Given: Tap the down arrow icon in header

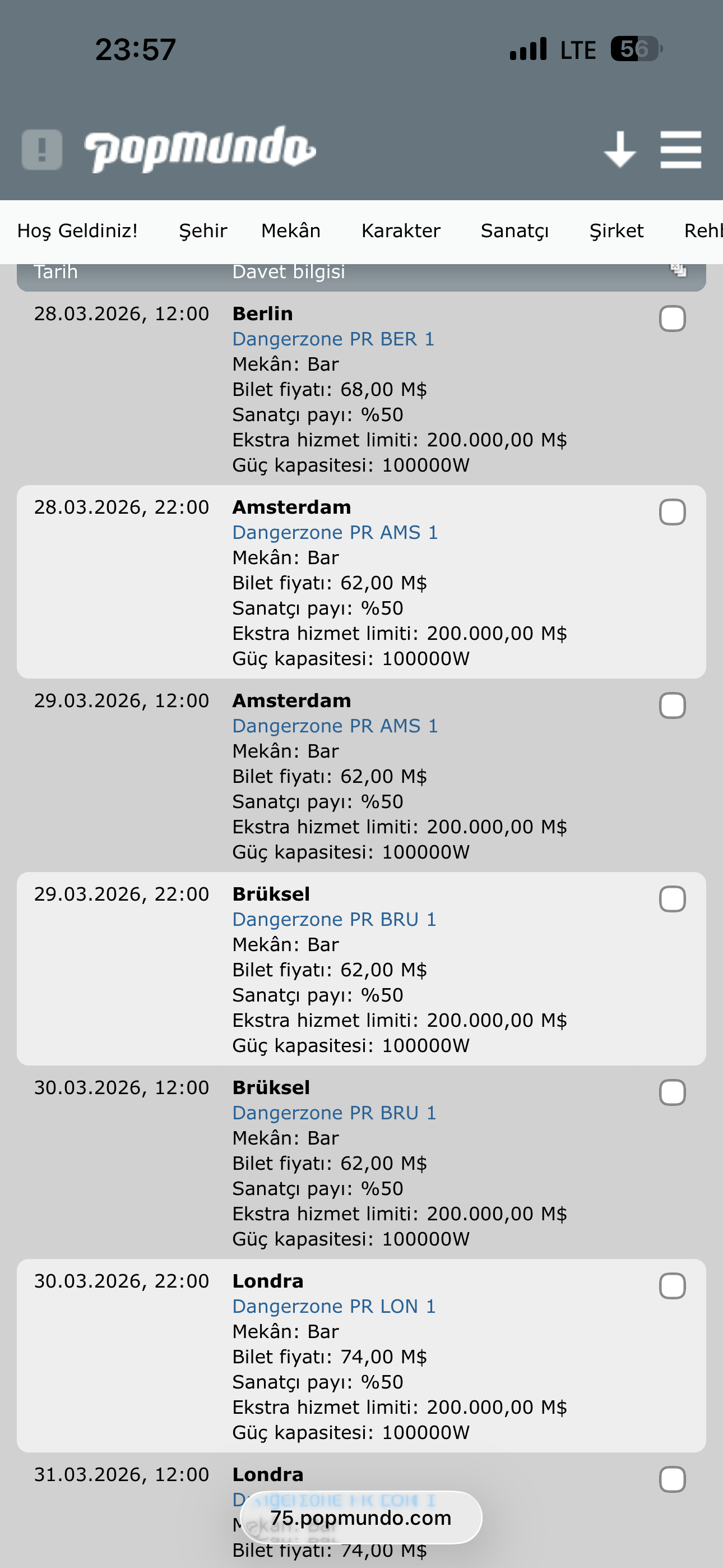Looking at the screenshot, I should [x=619, y=150].
